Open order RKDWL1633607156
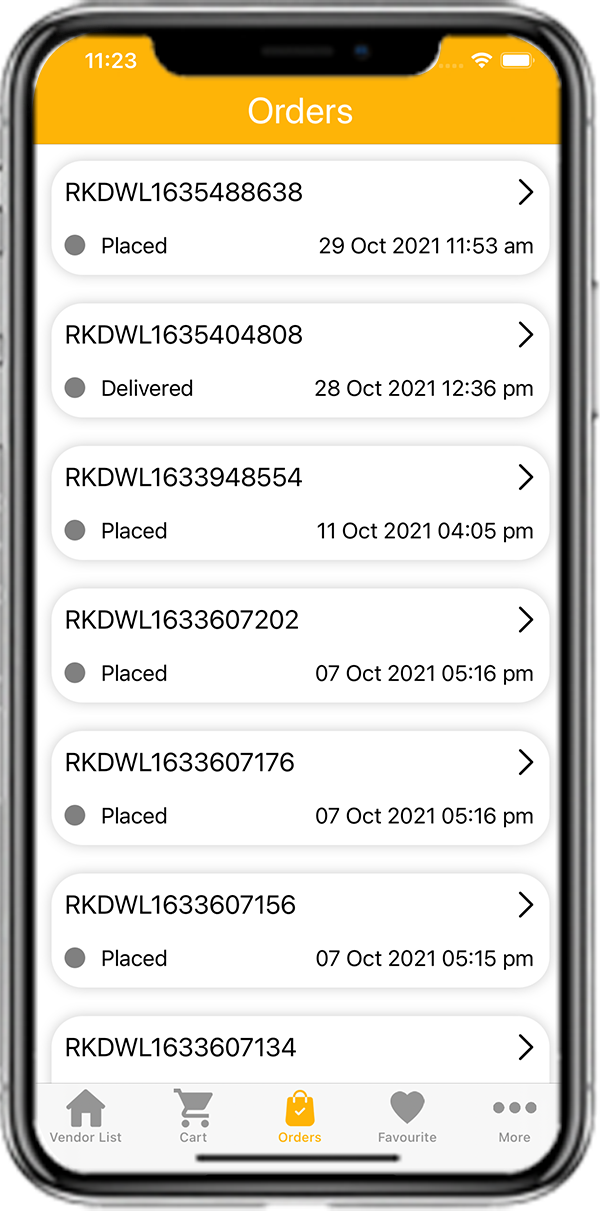Viewport: 600px width, 1220px height. [300, 931]
